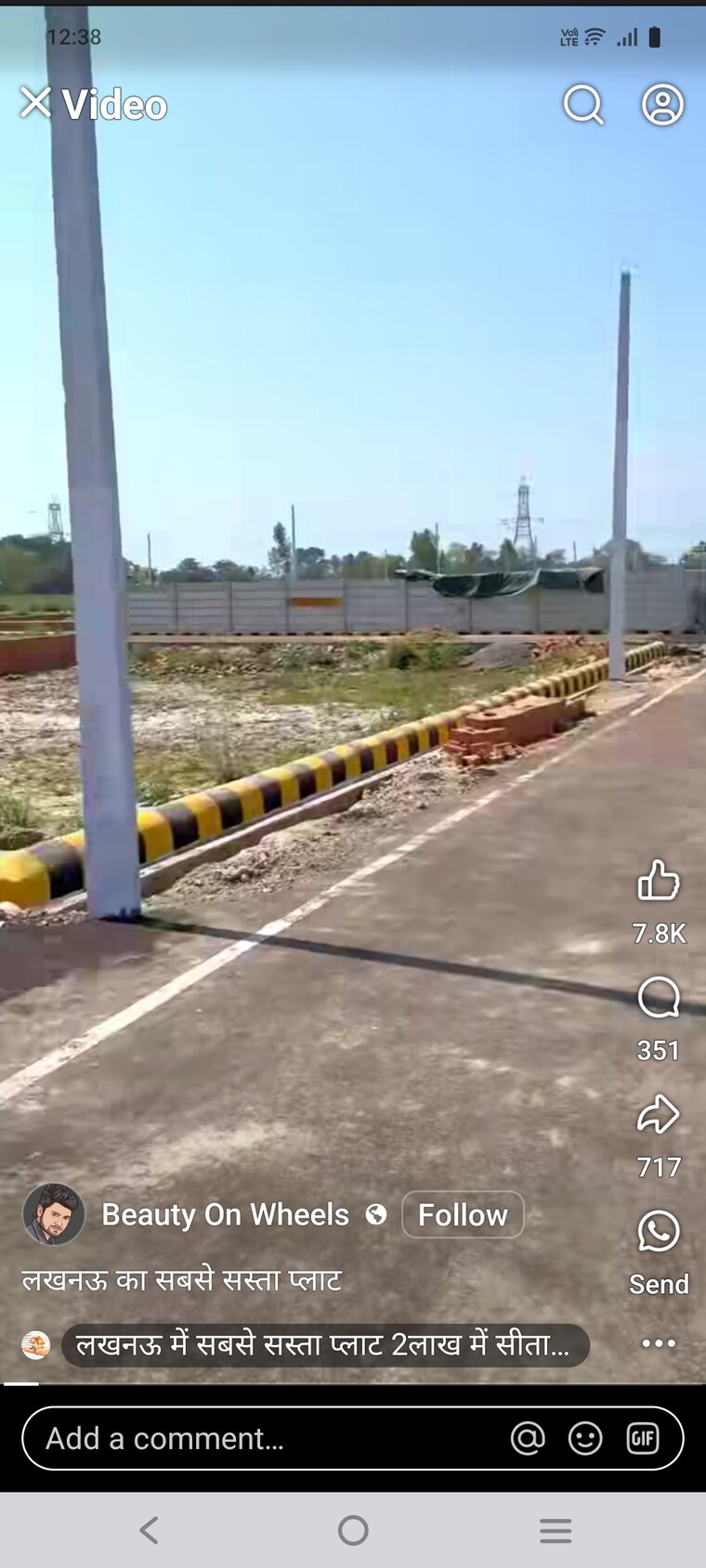Close the video player
The height and width of the screenshot is (1568, 706).
35,103
